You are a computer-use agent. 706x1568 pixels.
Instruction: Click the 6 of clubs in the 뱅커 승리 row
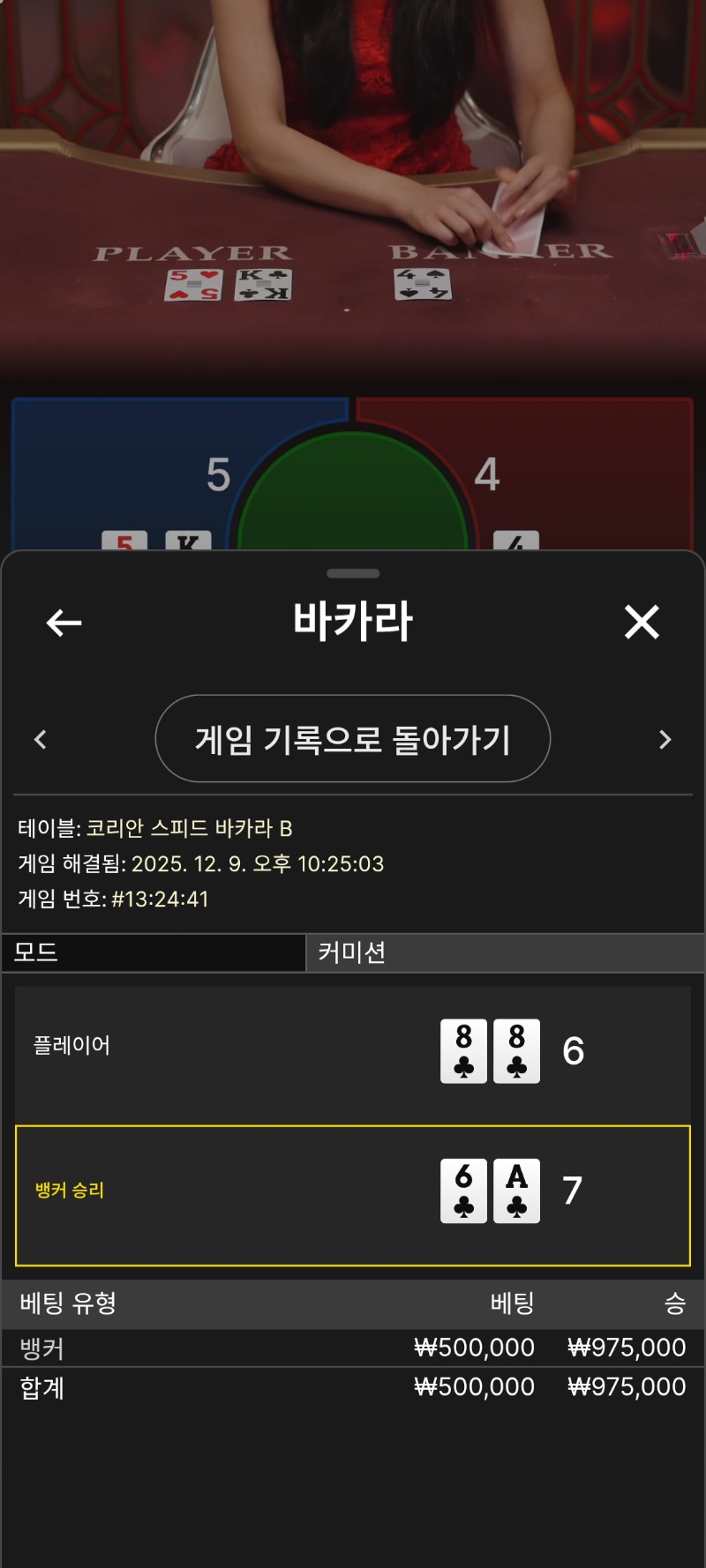463,1190
